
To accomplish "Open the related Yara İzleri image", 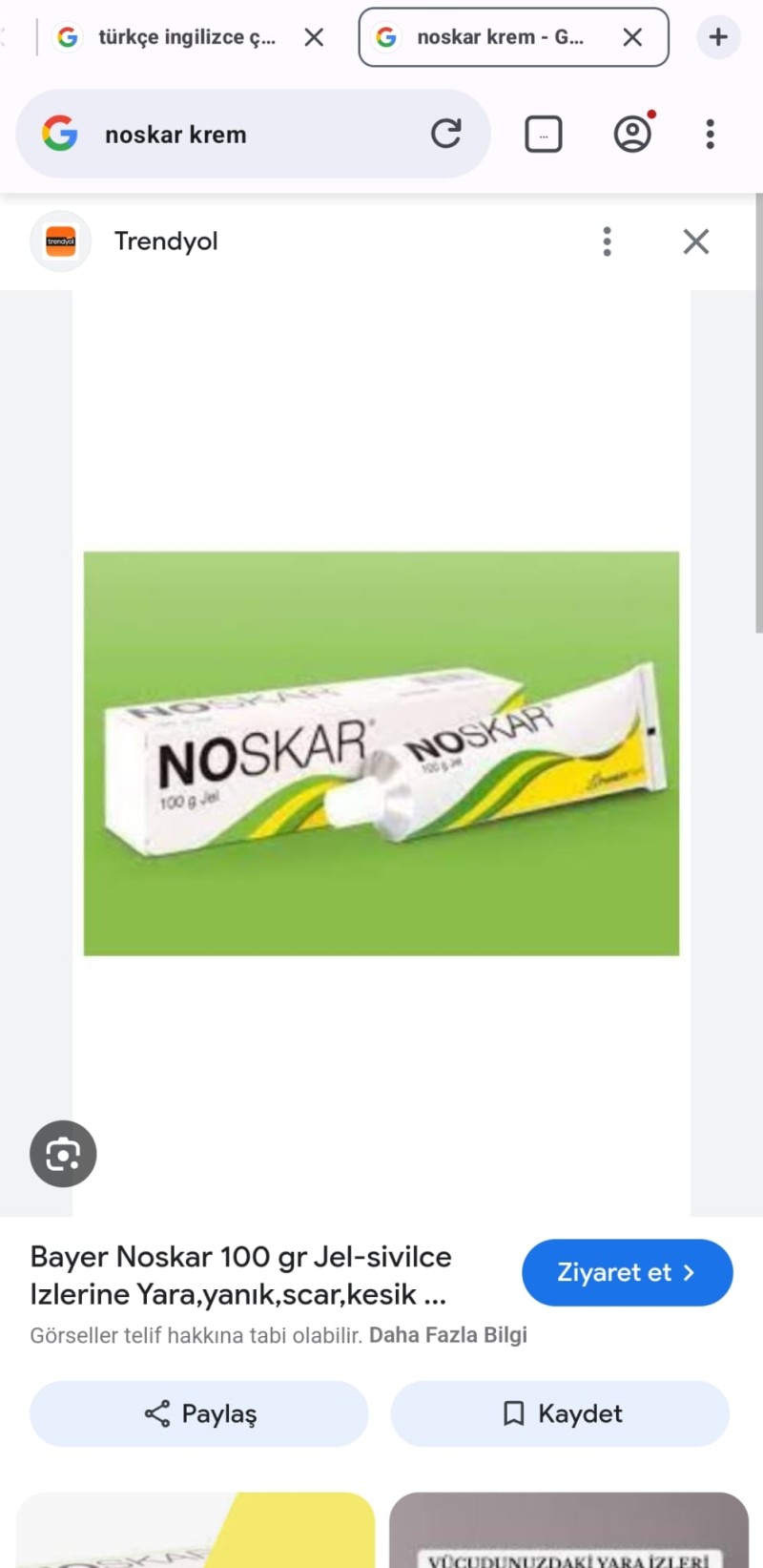I will tap(568, 1531).
